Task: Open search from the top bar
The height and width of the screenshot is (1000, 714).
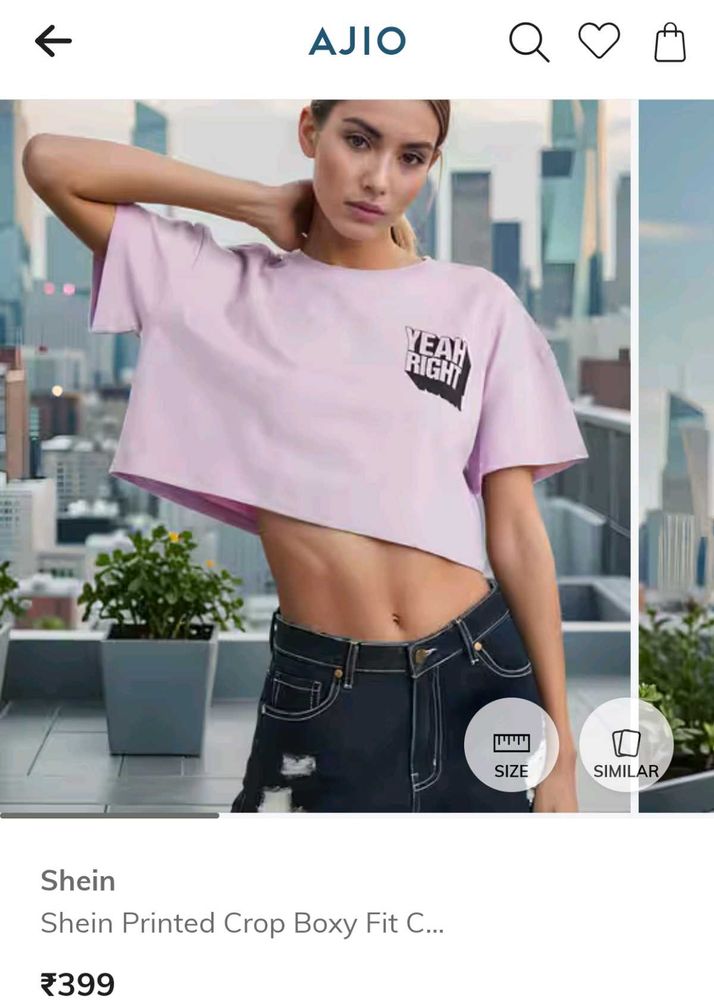Action: (528, 42)
